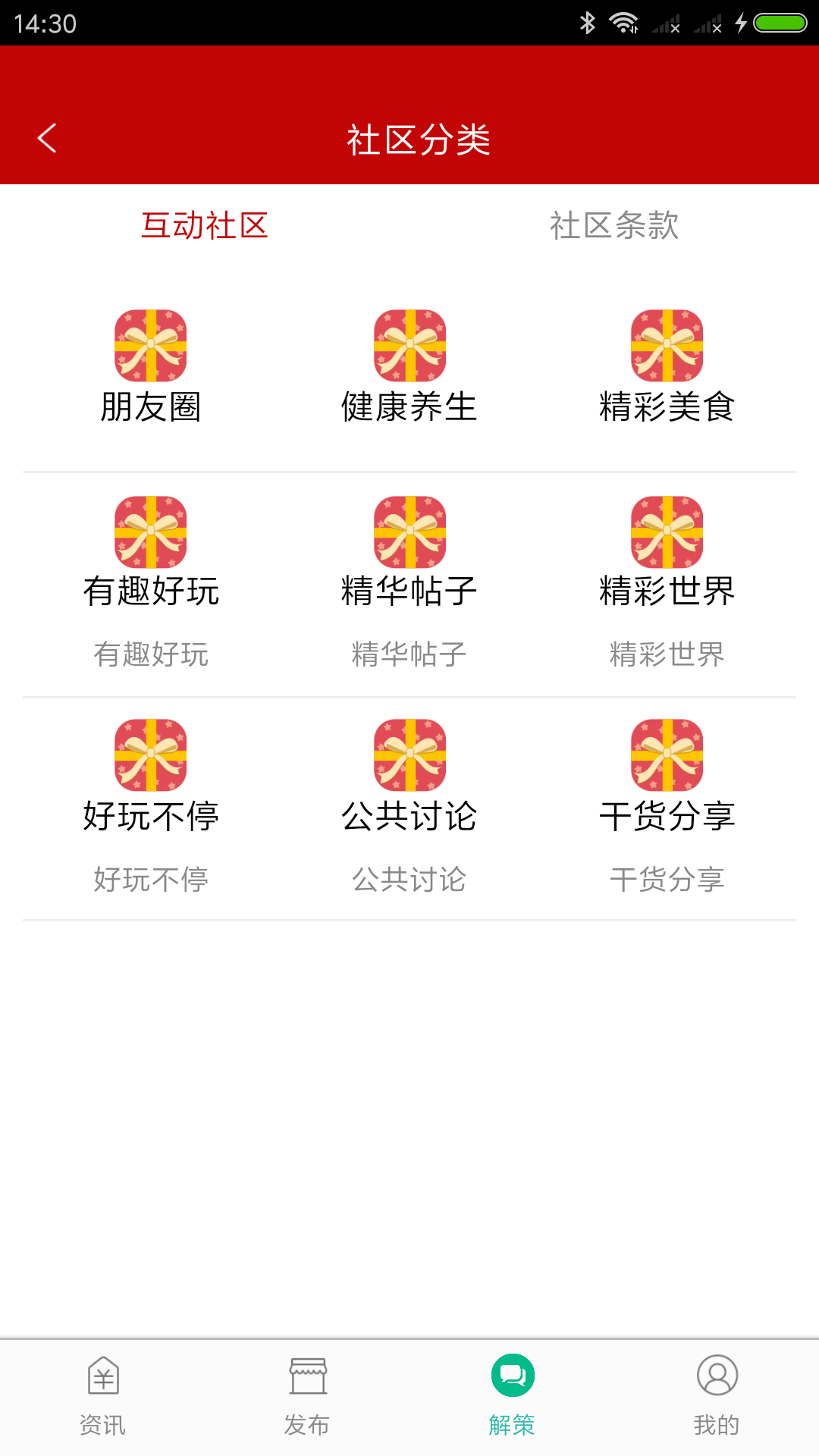Open the 健康养生 category
Image resolution: width=819 pixels, height=1456 pixels.
[x=409, y=367]
